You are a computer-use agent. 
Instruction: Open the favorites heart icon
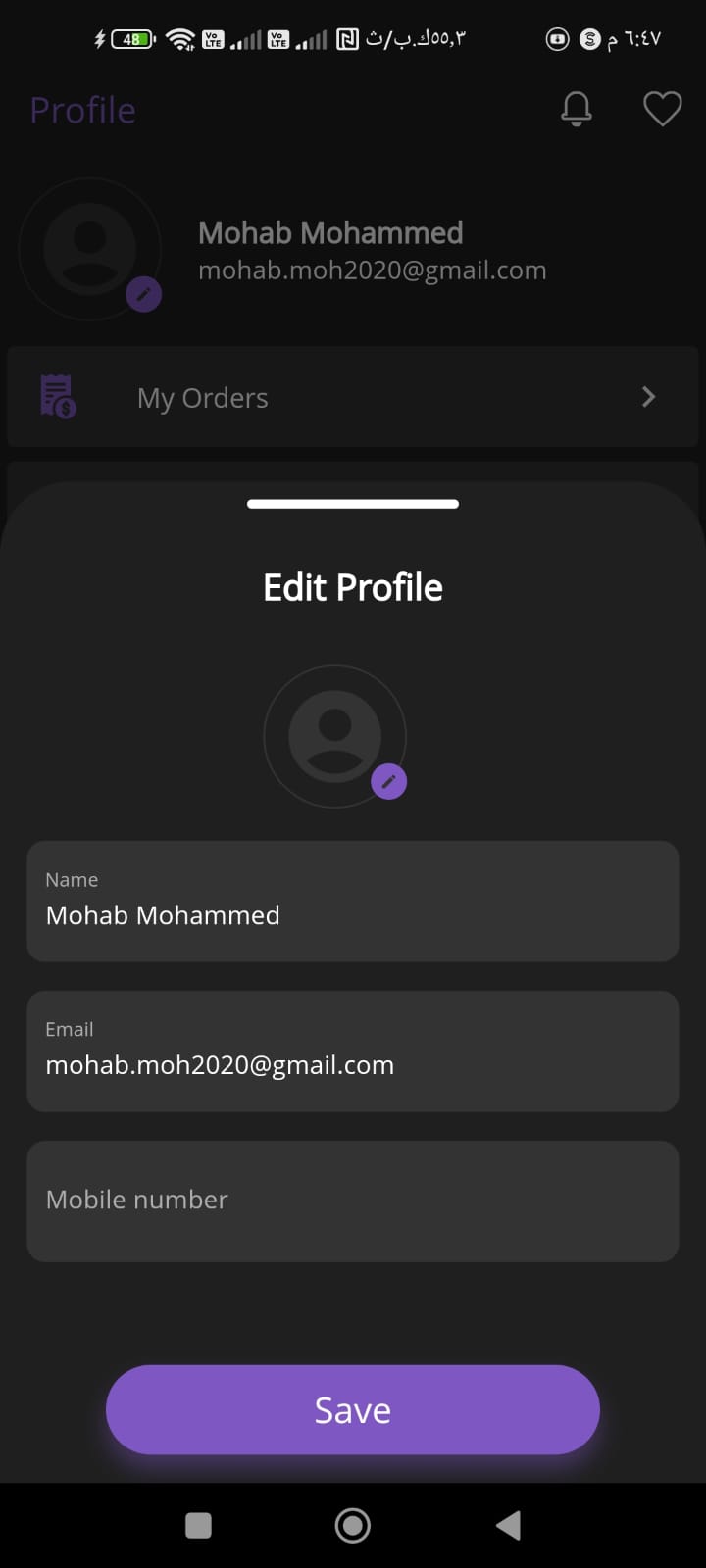click(x=662, y=109)
